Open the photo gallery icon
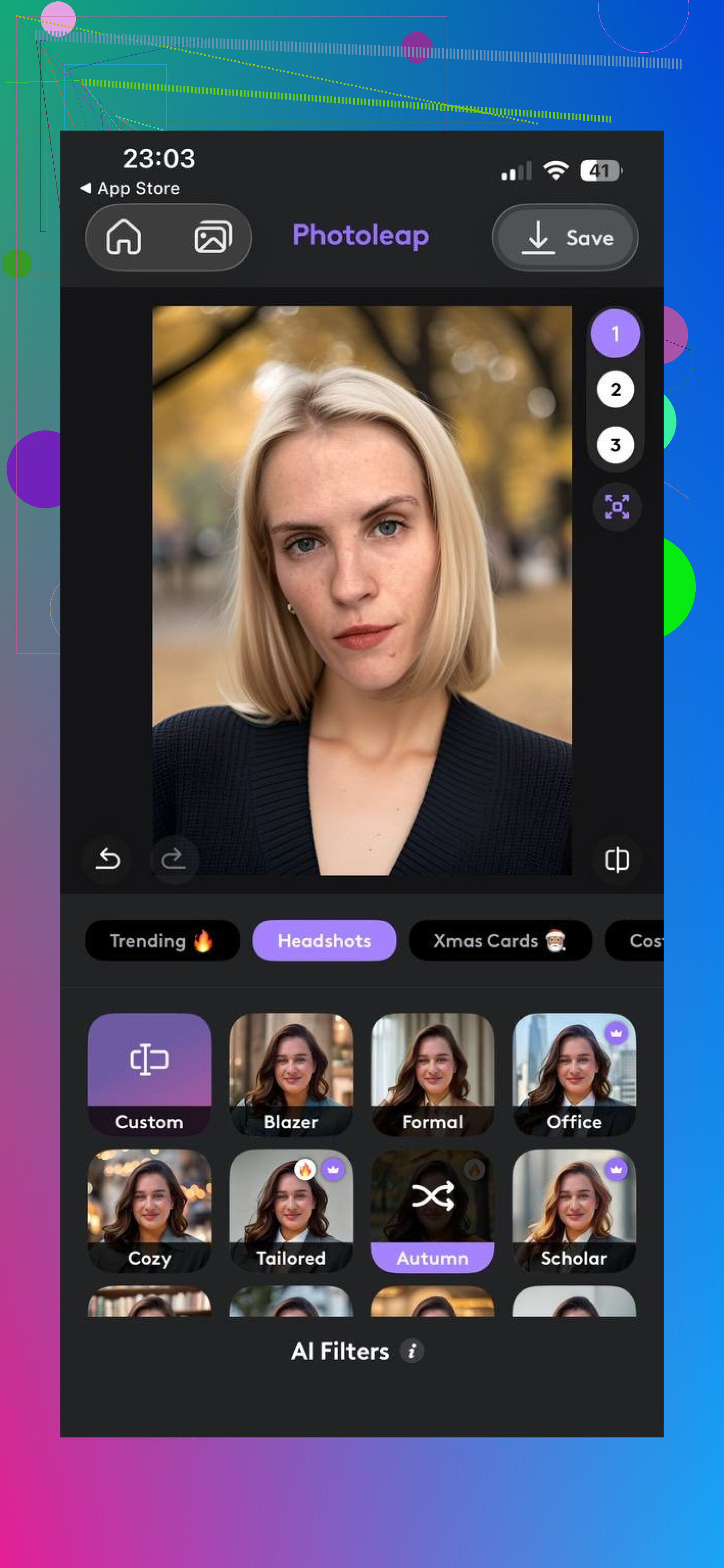The width and height of the screenshot is (724, 1568). point(212,237)
